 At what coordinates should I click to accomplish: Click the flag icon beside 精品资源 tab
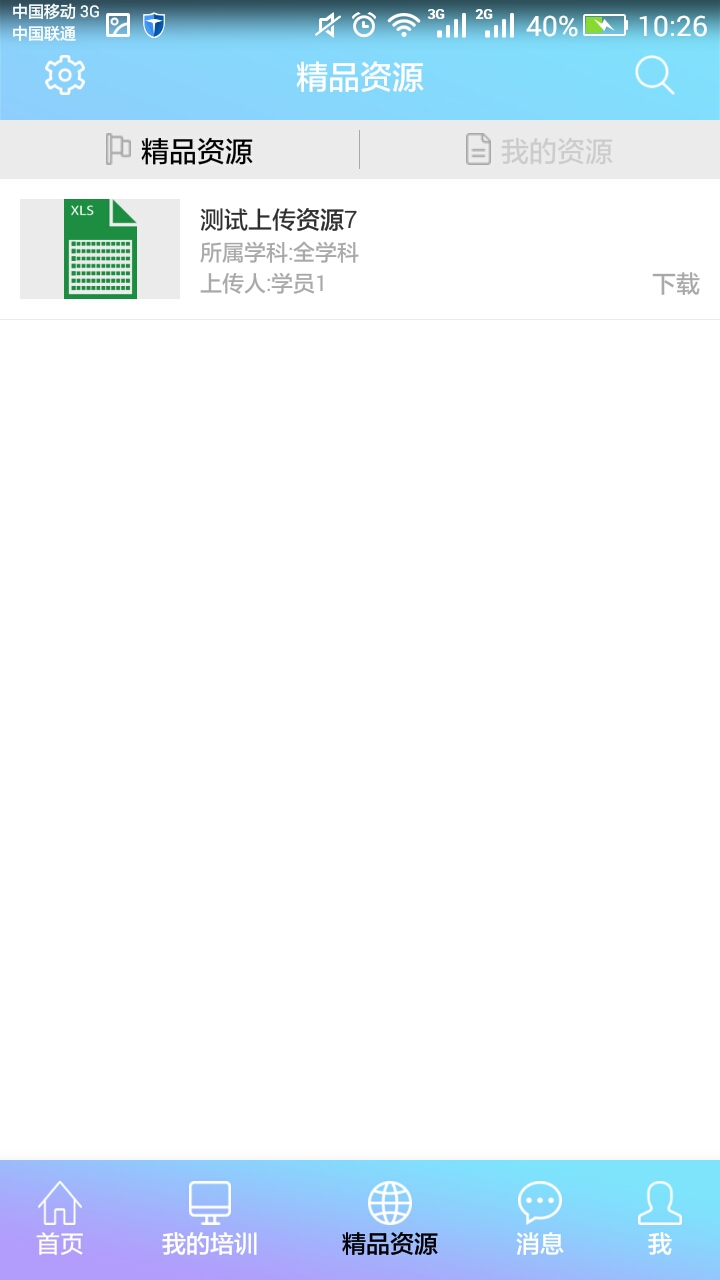(x=119, y=148)
